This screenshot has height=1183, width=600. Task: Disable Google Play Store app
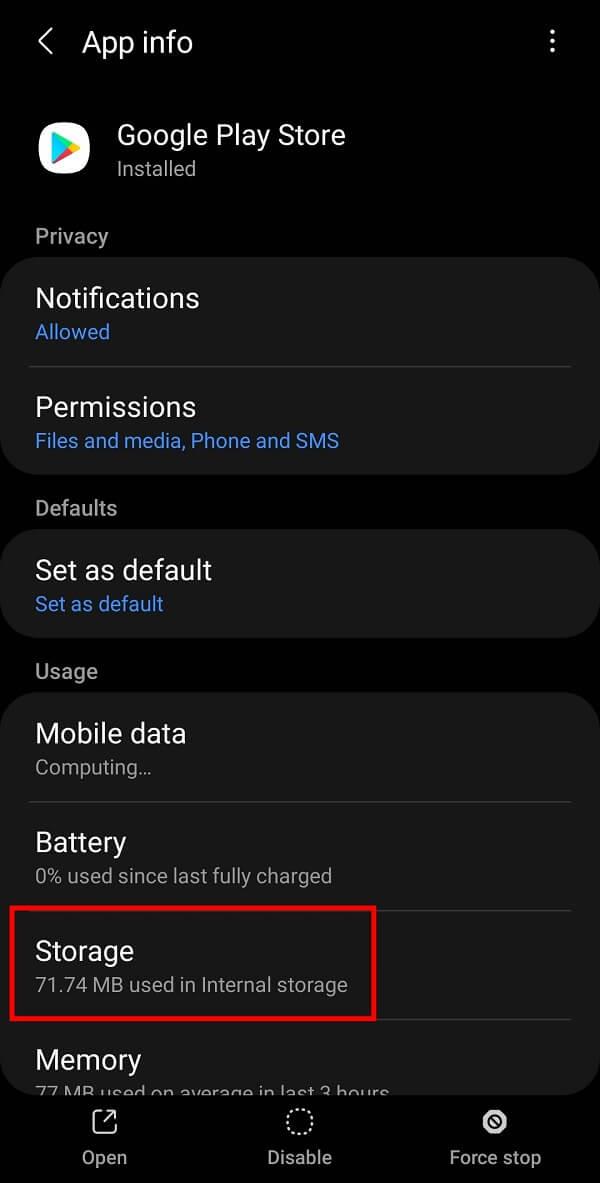(299, 1138)
